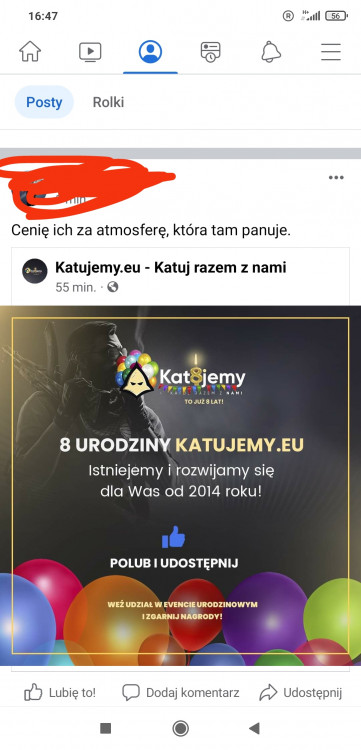Open the Watch video tab
The height and width of the screenshot is (750, 361).
(90, 51)
